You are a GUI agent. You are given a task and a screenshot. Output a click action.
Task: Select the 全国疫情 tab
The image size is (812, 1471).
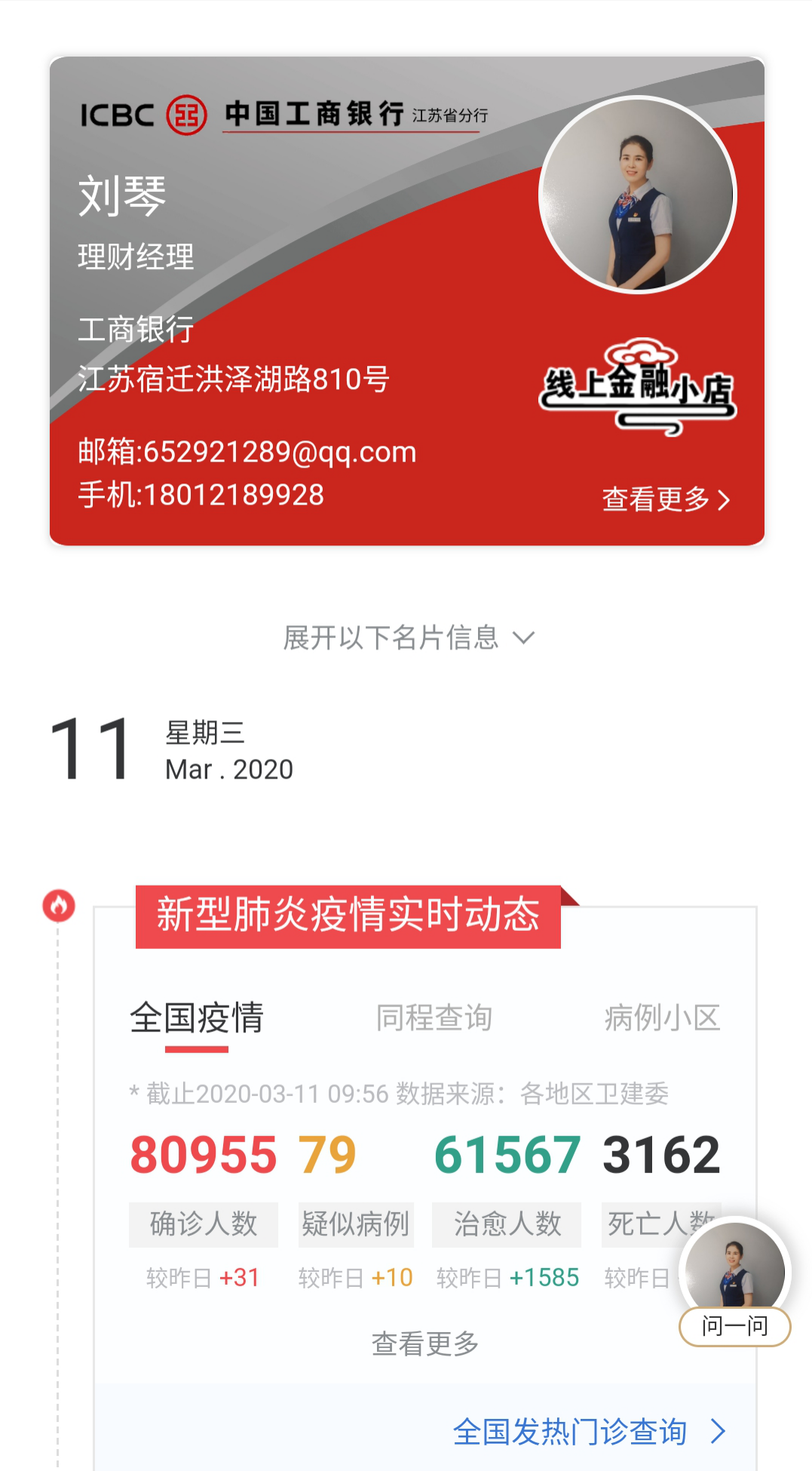tap(197, 1018)
